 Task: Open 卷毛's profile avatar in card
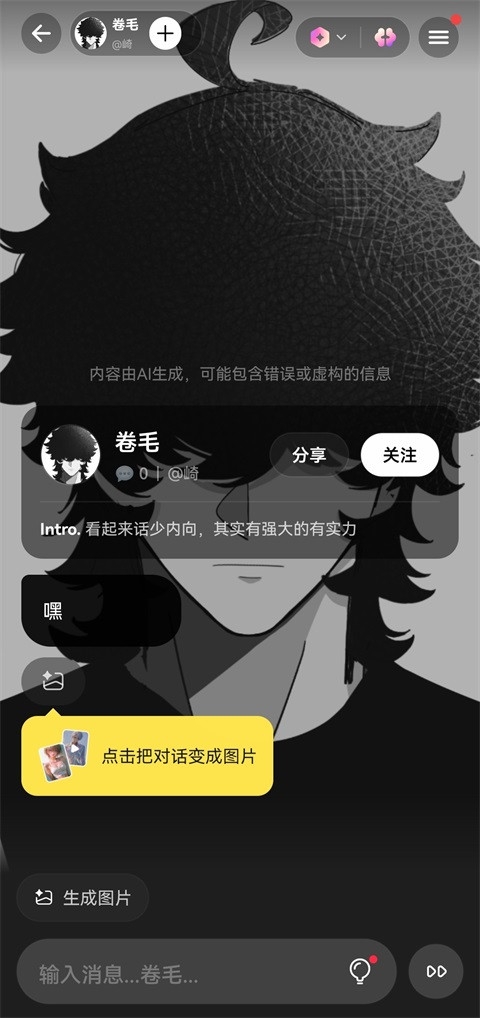pos(70,454)
